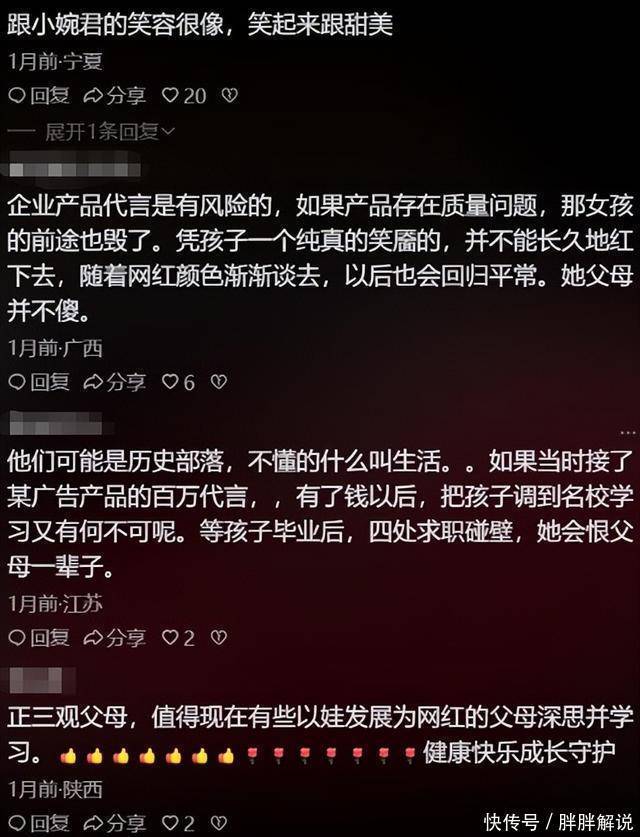Reply to the 江苏 comment

39,637
